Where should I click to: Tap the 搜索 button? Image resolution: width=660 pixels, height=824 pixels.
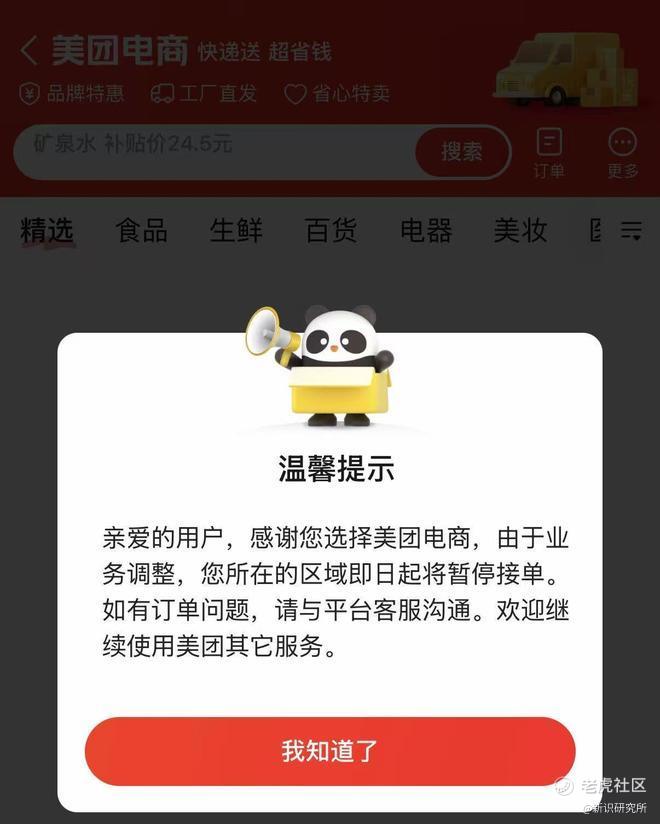(462, 152)
